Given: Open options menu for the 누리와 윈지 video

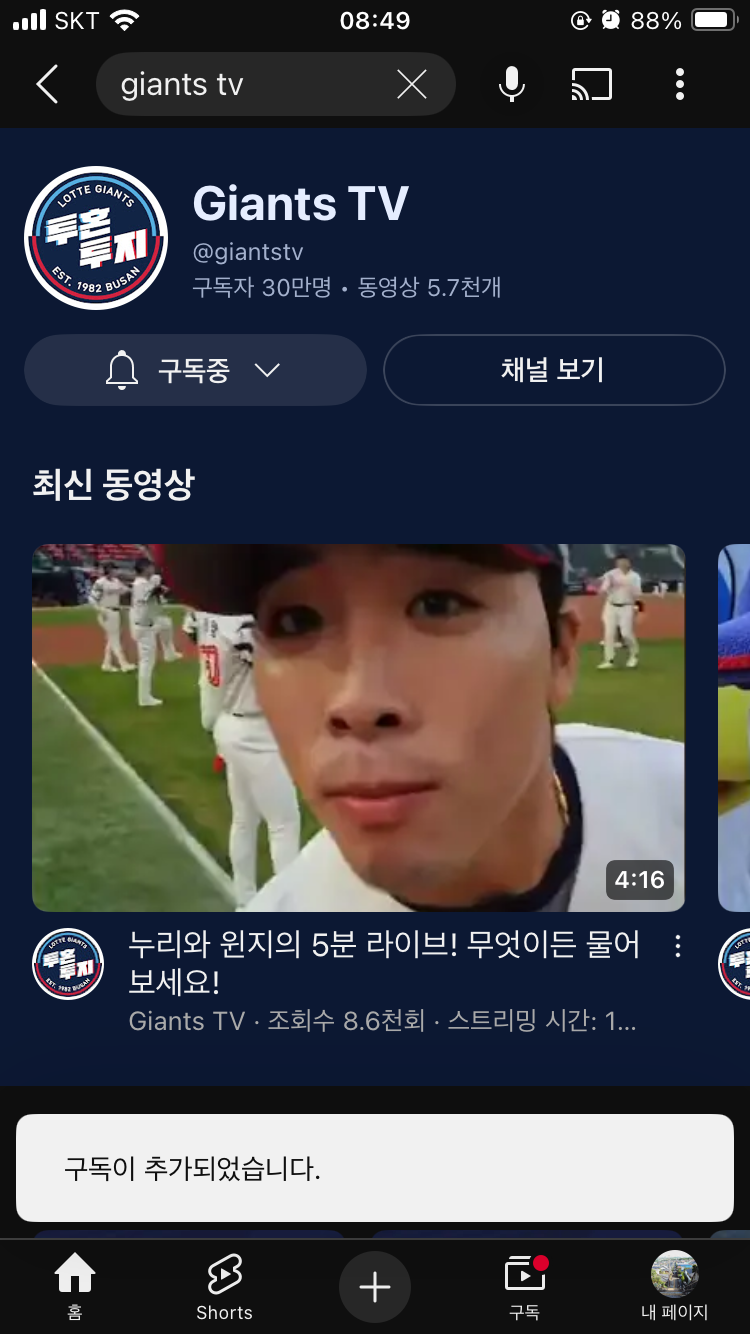Looking at the screenshot, I should coord(679,946).
